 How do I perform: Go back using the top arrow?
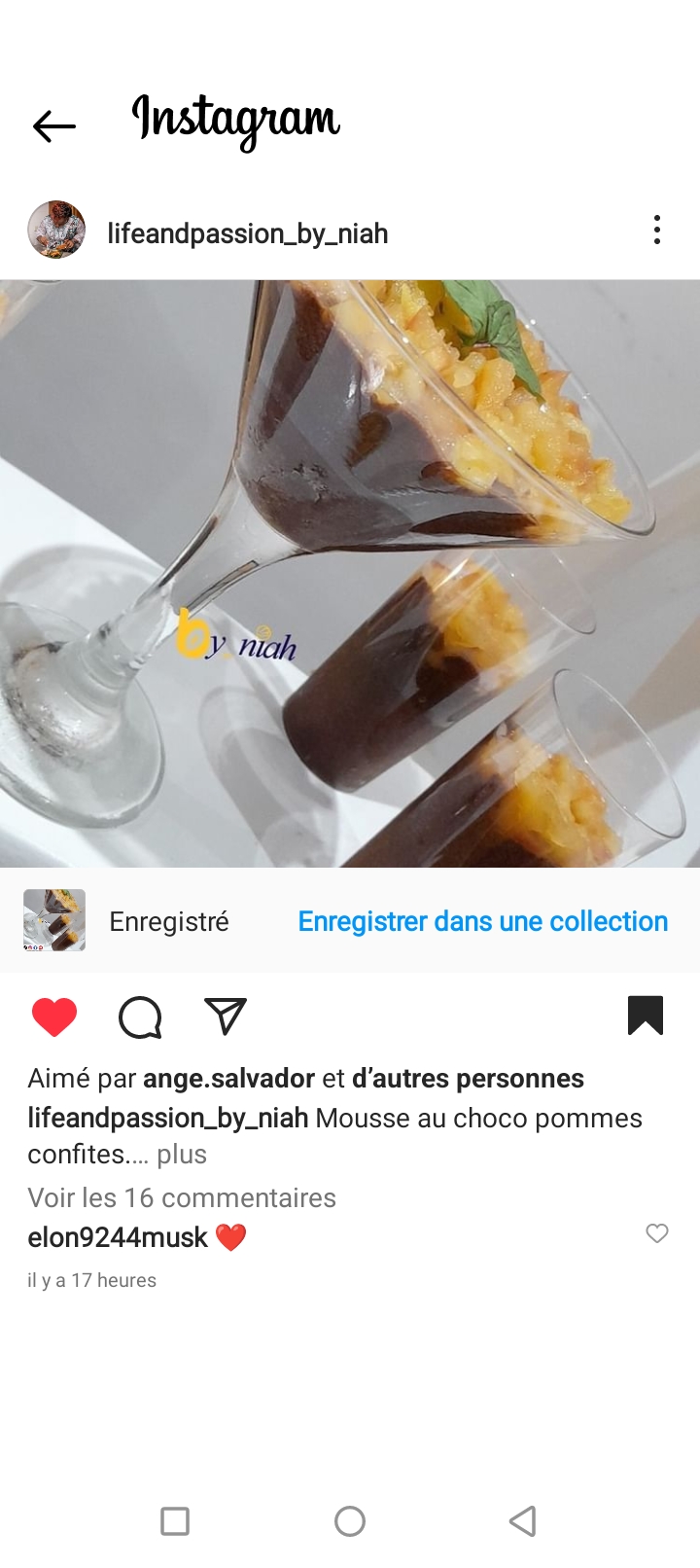[54, 126]
